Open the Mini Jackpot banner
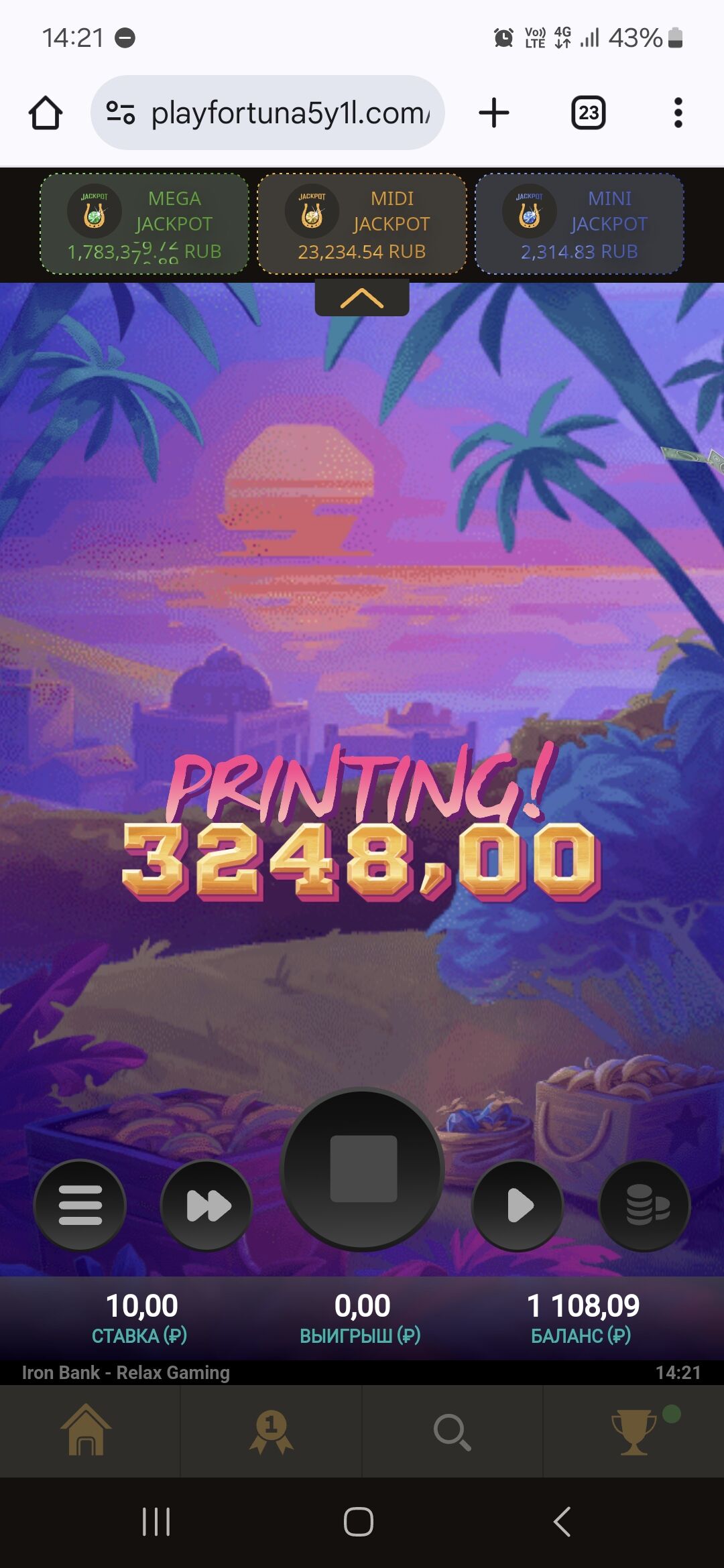724x1568 pixels. click(579, 224)
